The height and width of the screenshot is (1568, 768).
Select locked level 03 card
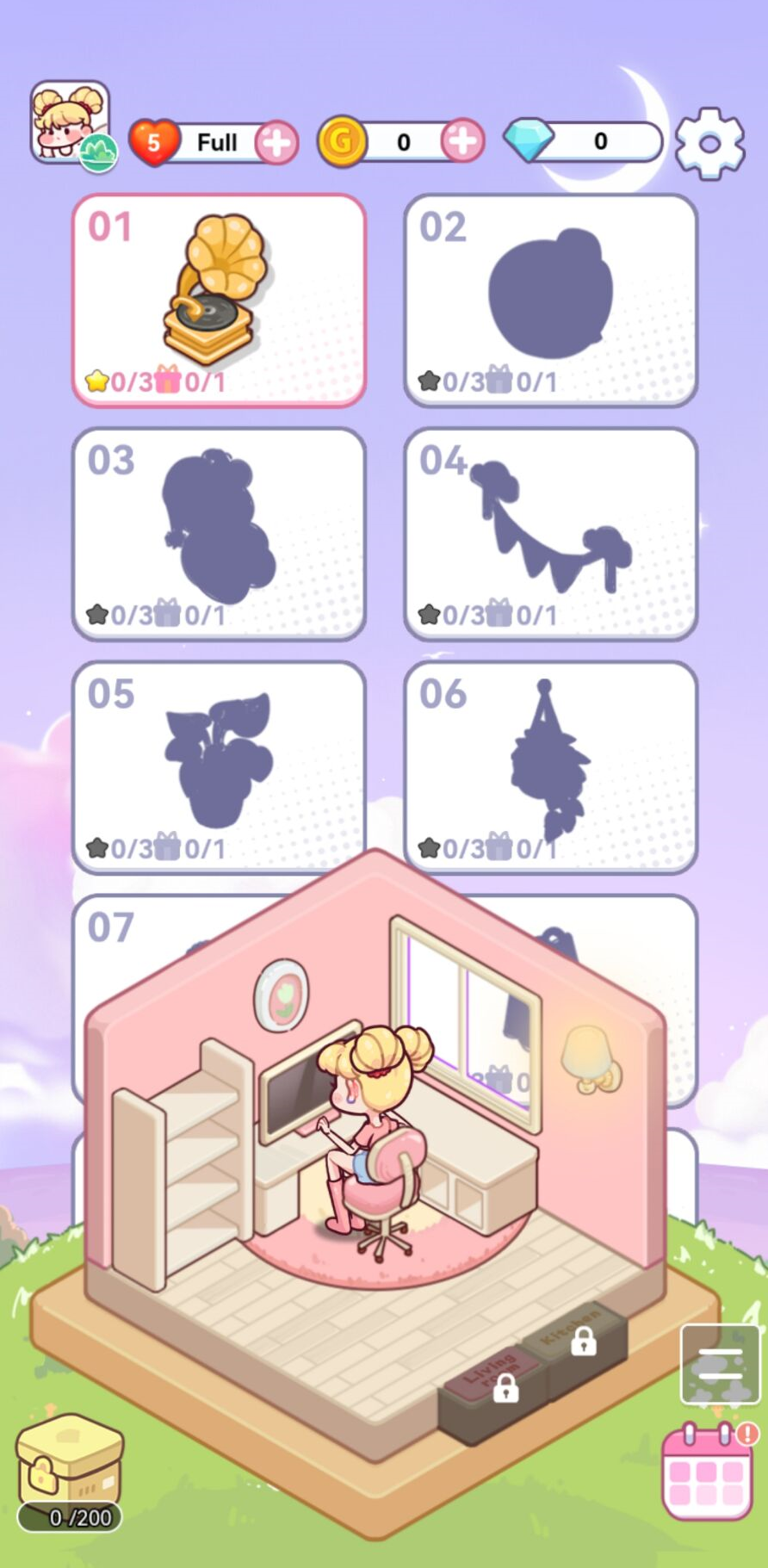pyautogui.click(x=219, y=533)
